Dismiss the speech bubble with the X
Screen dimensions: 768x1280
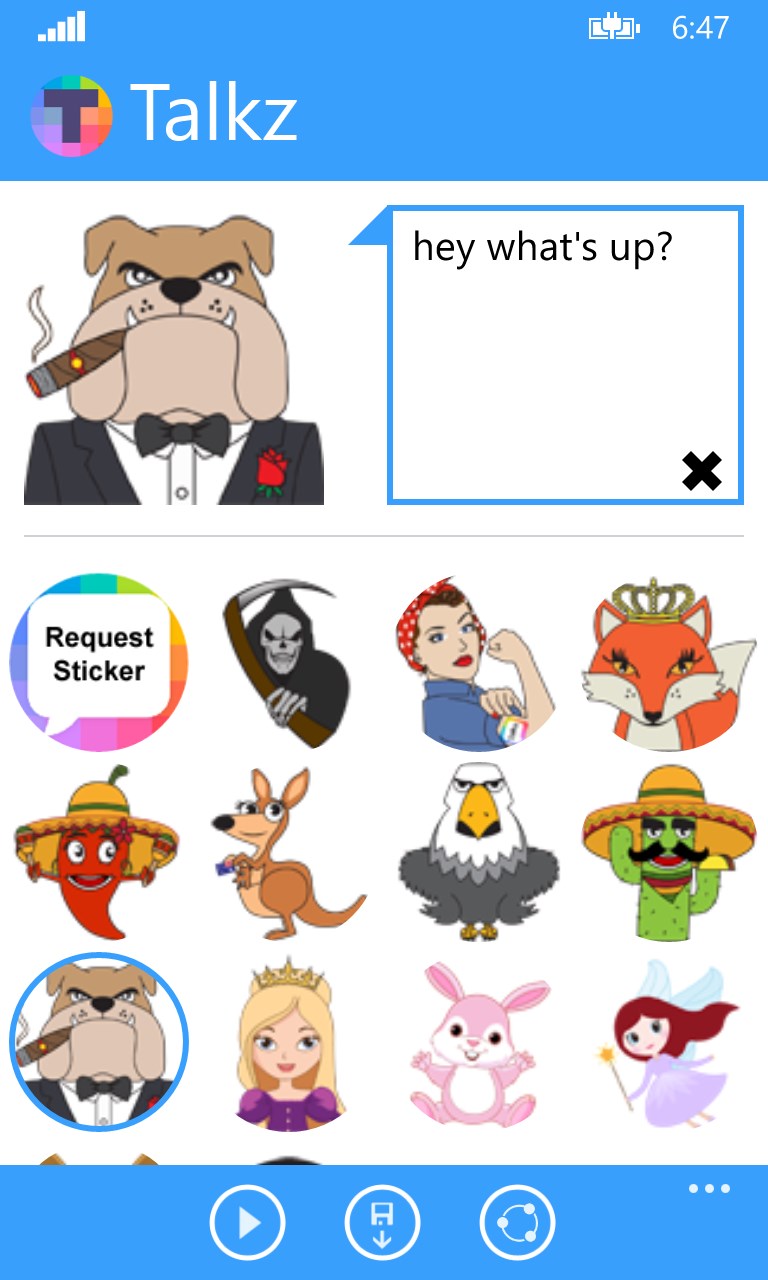701,470
